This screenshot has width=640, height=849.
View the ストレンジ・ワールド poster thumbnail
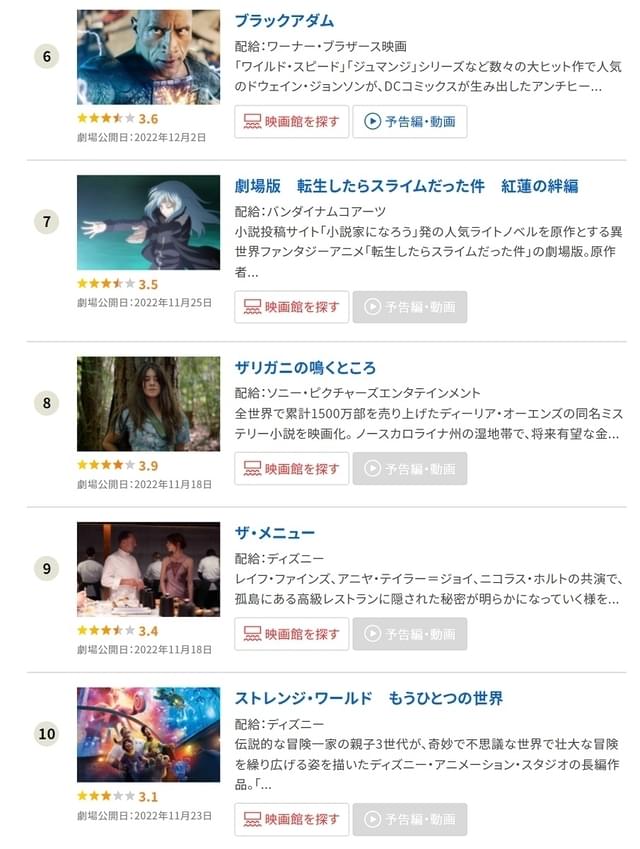(x=148, y=734)
